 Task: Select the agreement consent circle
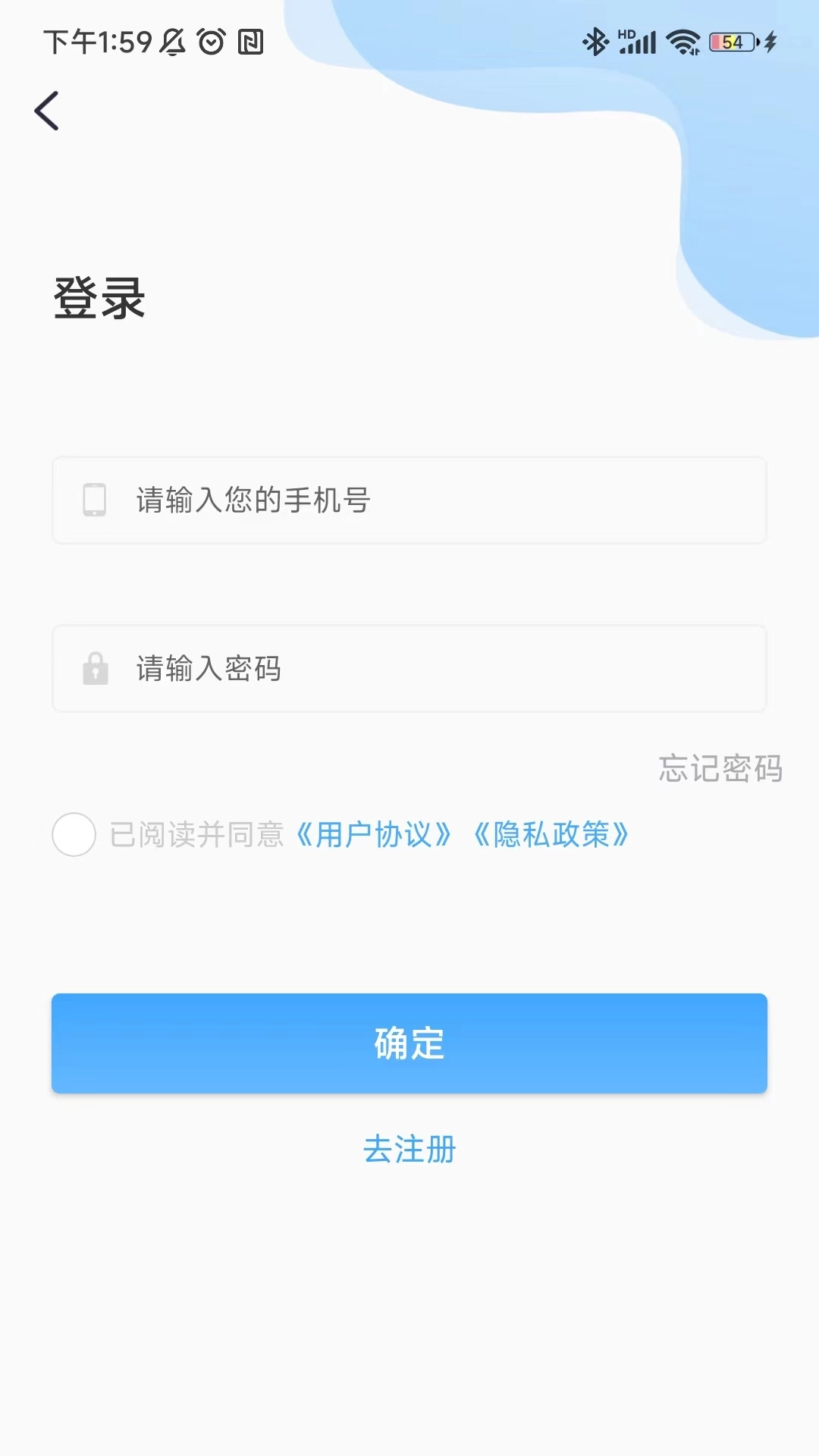(x=74, y=834)
